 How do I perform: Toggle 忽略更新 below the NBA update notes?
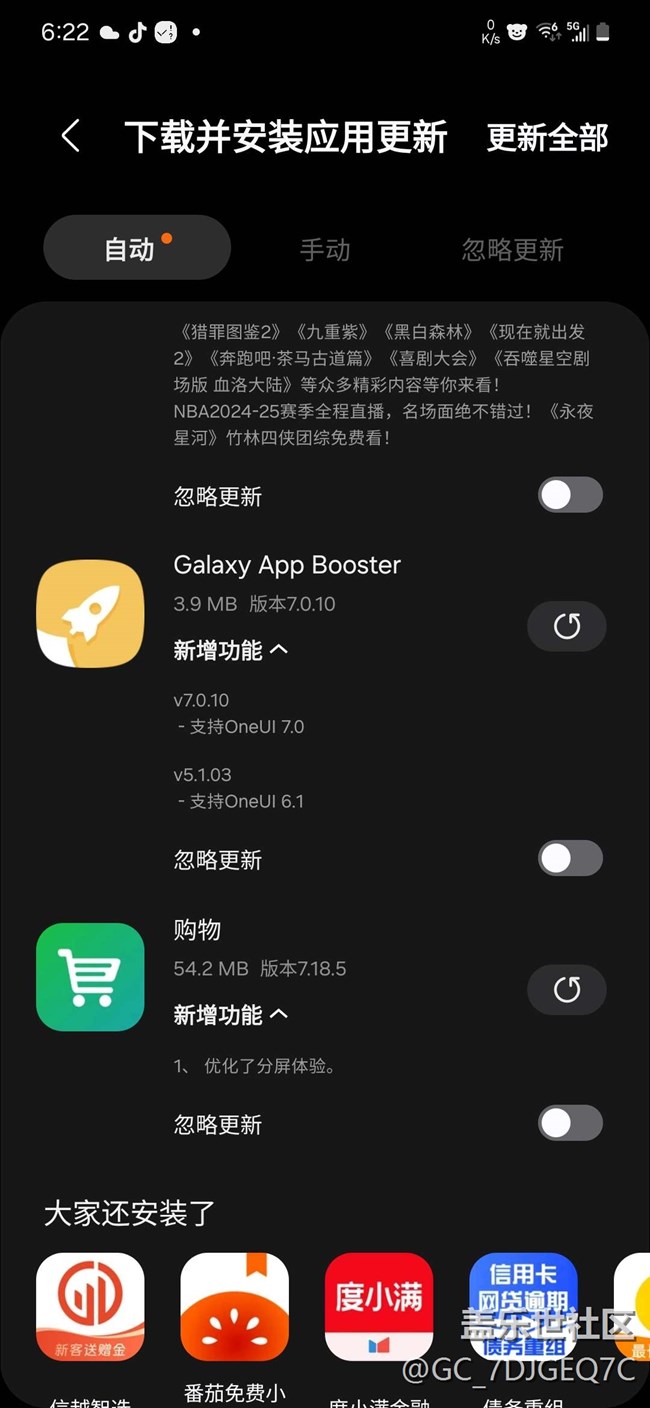point(570,495)
